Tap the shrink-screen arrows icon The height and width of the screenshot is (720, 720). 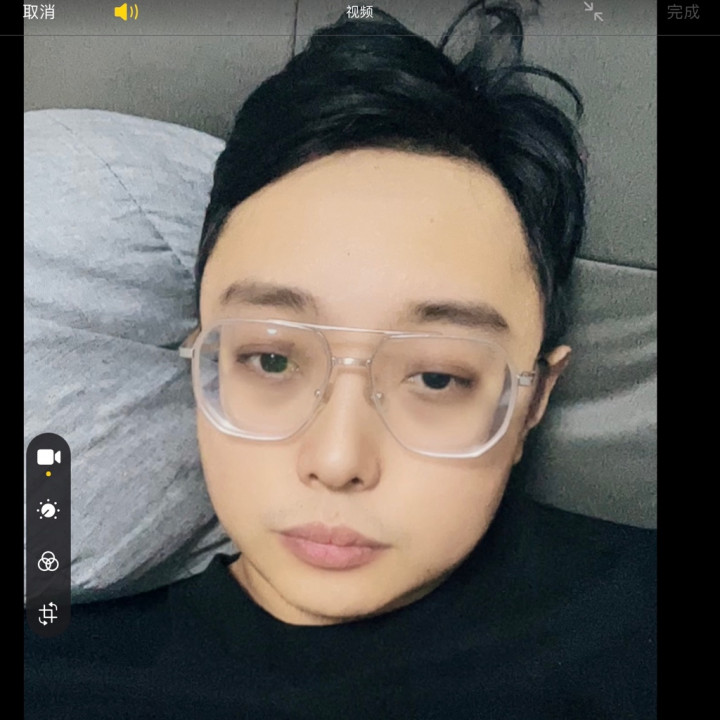[x=593, y=12]
